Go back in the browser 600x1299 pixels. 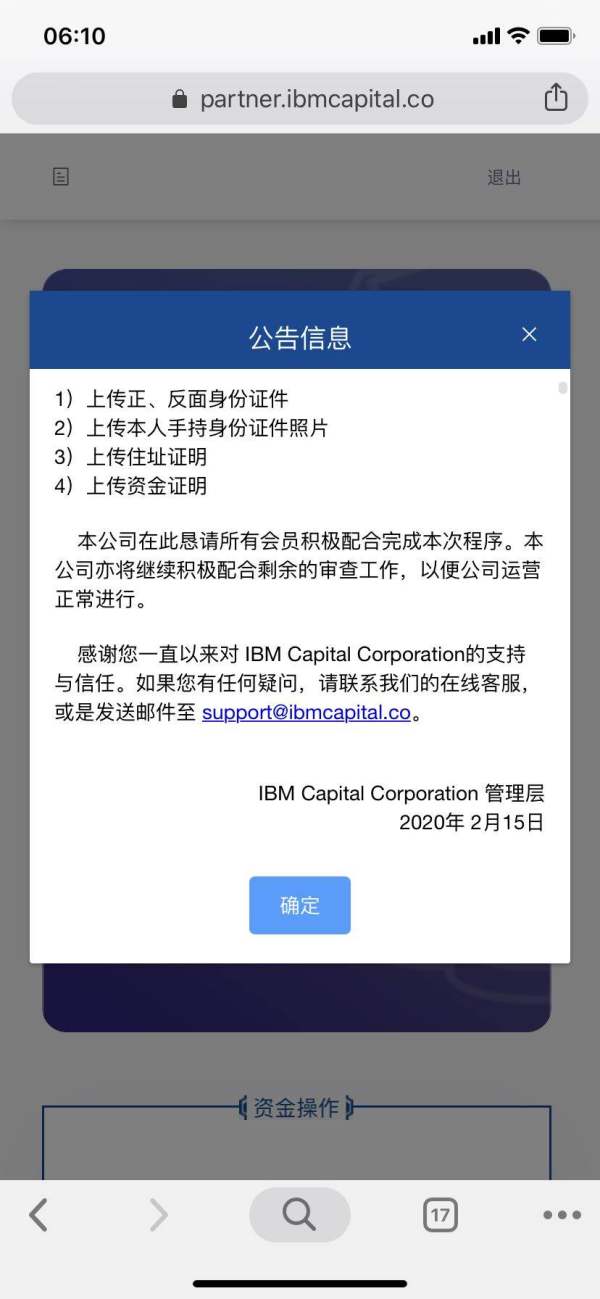(x=38, y=1215)
